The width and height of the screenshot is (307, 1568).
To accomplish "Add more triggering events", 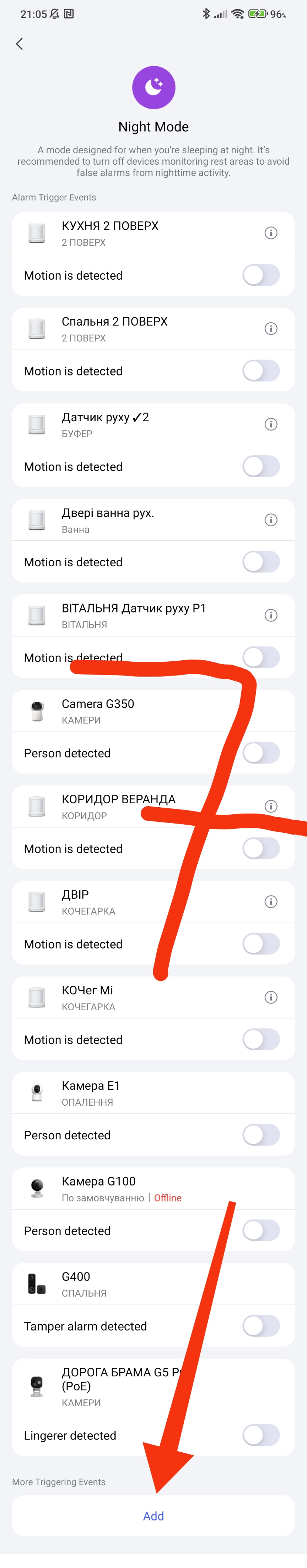I will [x=153, y=1515].
